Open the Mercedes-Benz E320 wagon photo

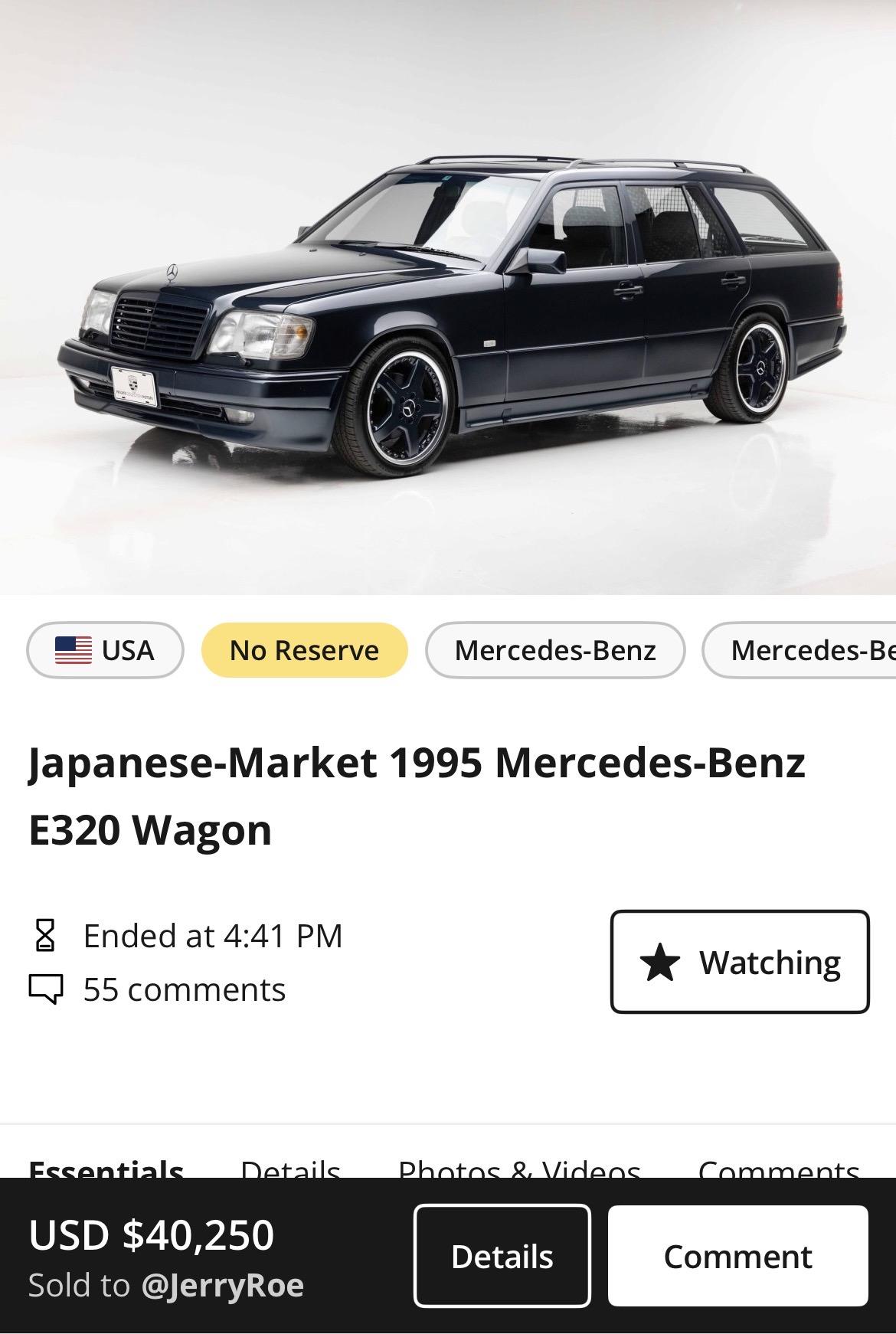448,297
